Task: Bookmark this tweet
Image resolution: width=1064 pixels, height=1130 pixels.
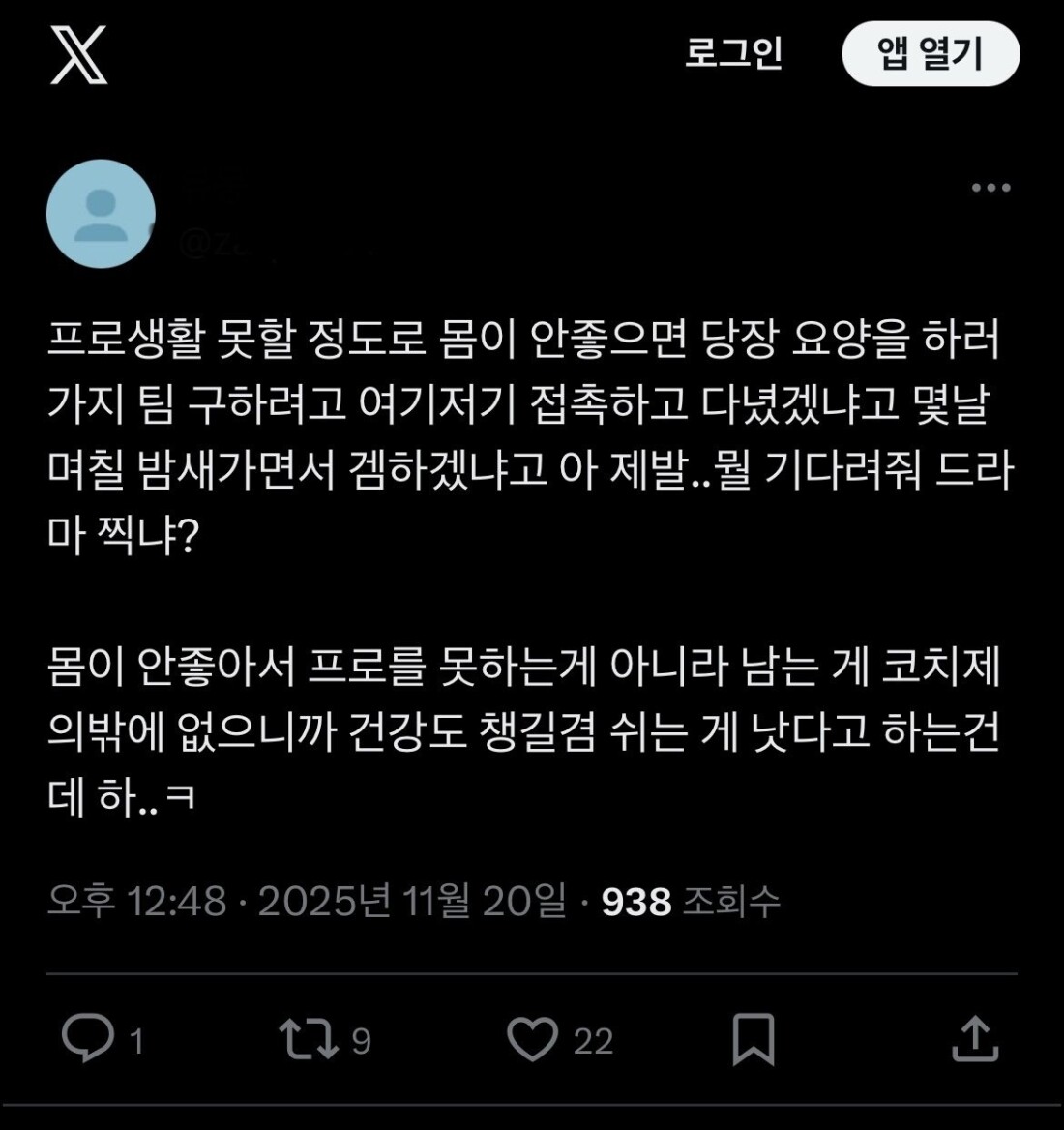Action: pos(753,1039)
